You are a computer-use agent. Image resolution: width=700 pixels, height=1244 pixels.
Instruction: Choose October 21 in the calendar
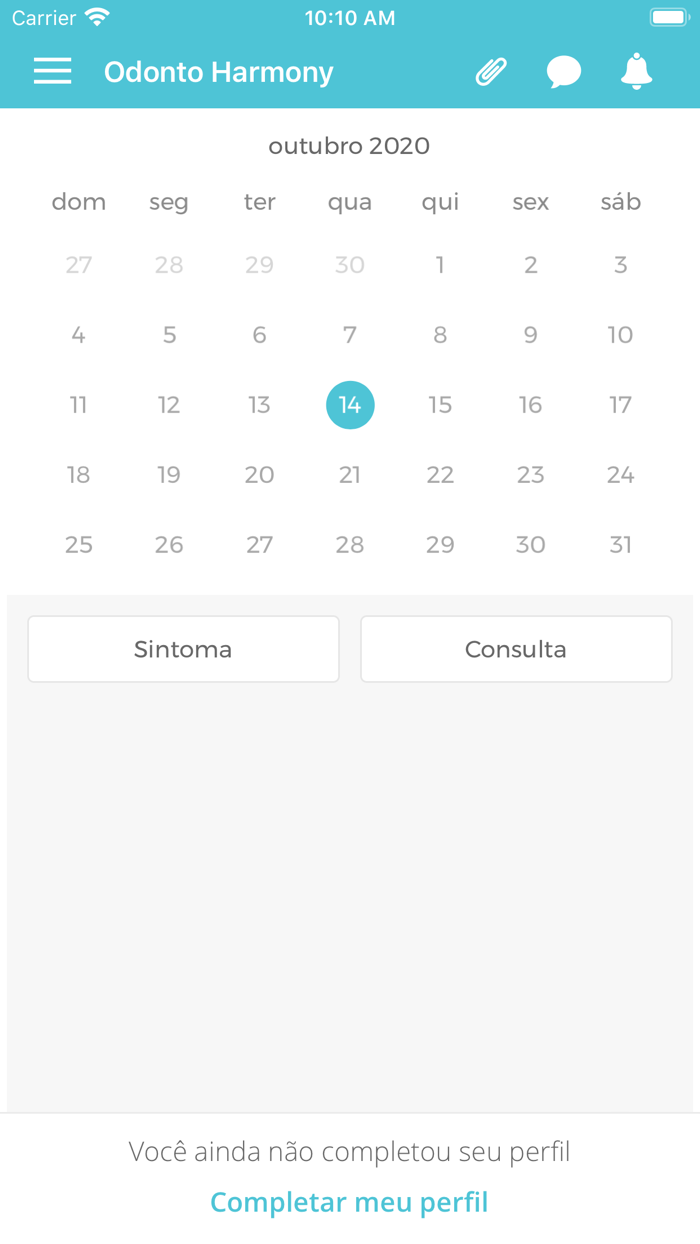tap(350, 475)
